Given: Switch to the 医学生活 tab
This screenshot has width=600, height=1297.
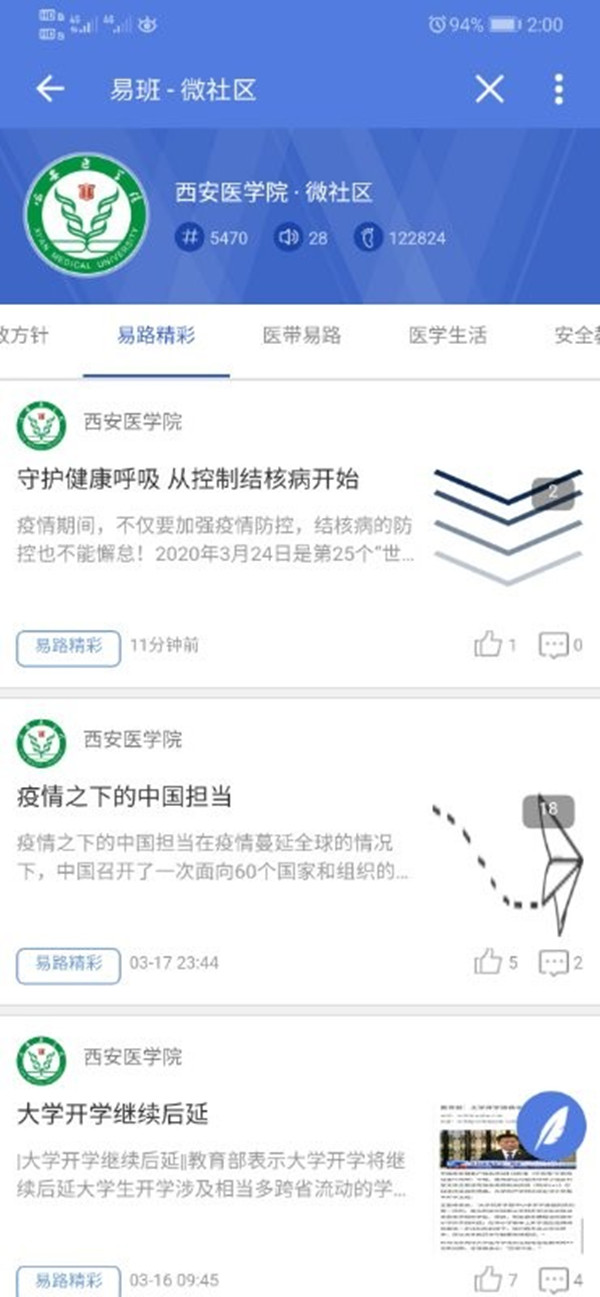Looking at the screenshot, I should point(448,336).
